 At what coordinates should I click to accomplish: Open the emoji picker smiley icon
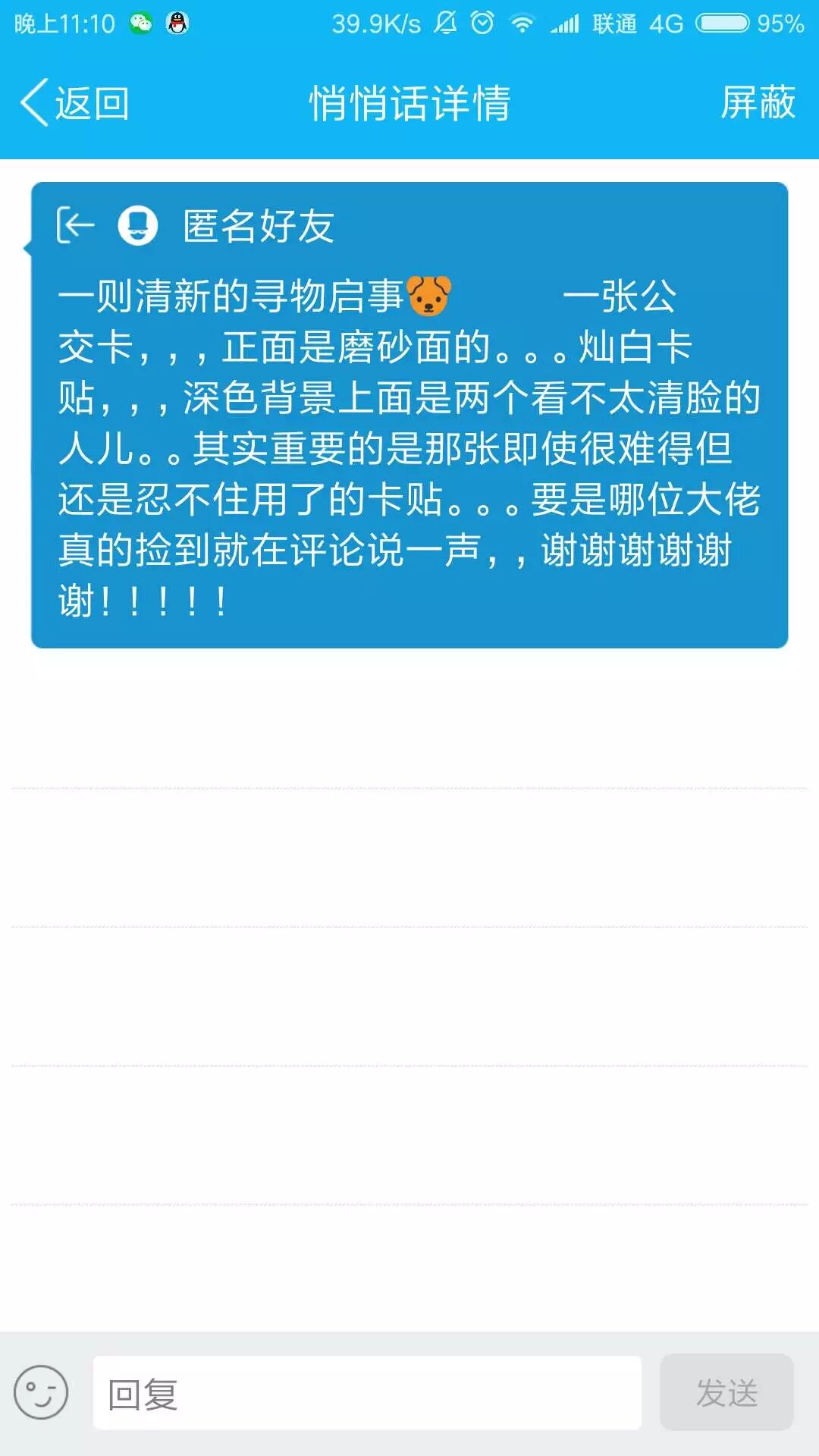(x=41, y=1392)
